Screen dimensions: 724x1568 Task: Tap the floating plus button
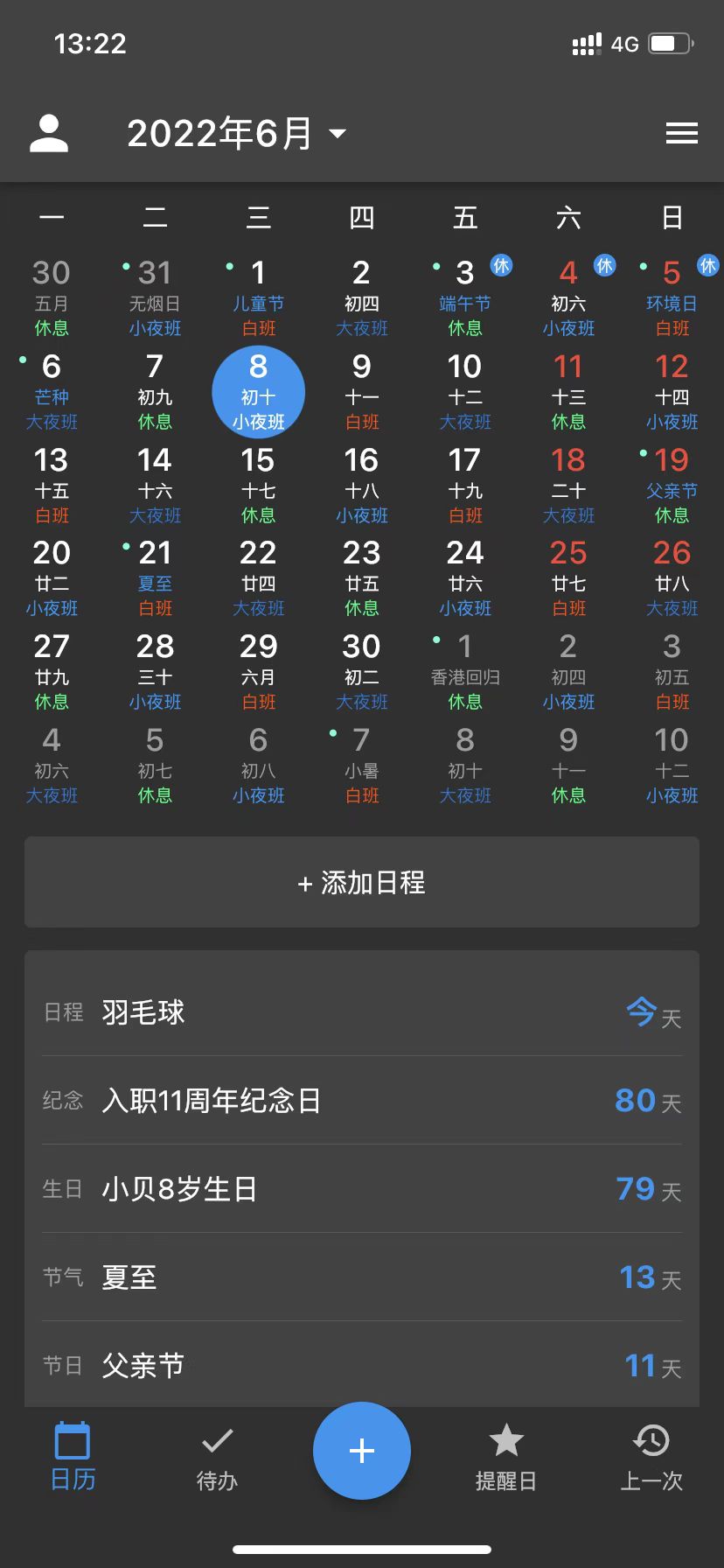click(x=362, y=1450)
